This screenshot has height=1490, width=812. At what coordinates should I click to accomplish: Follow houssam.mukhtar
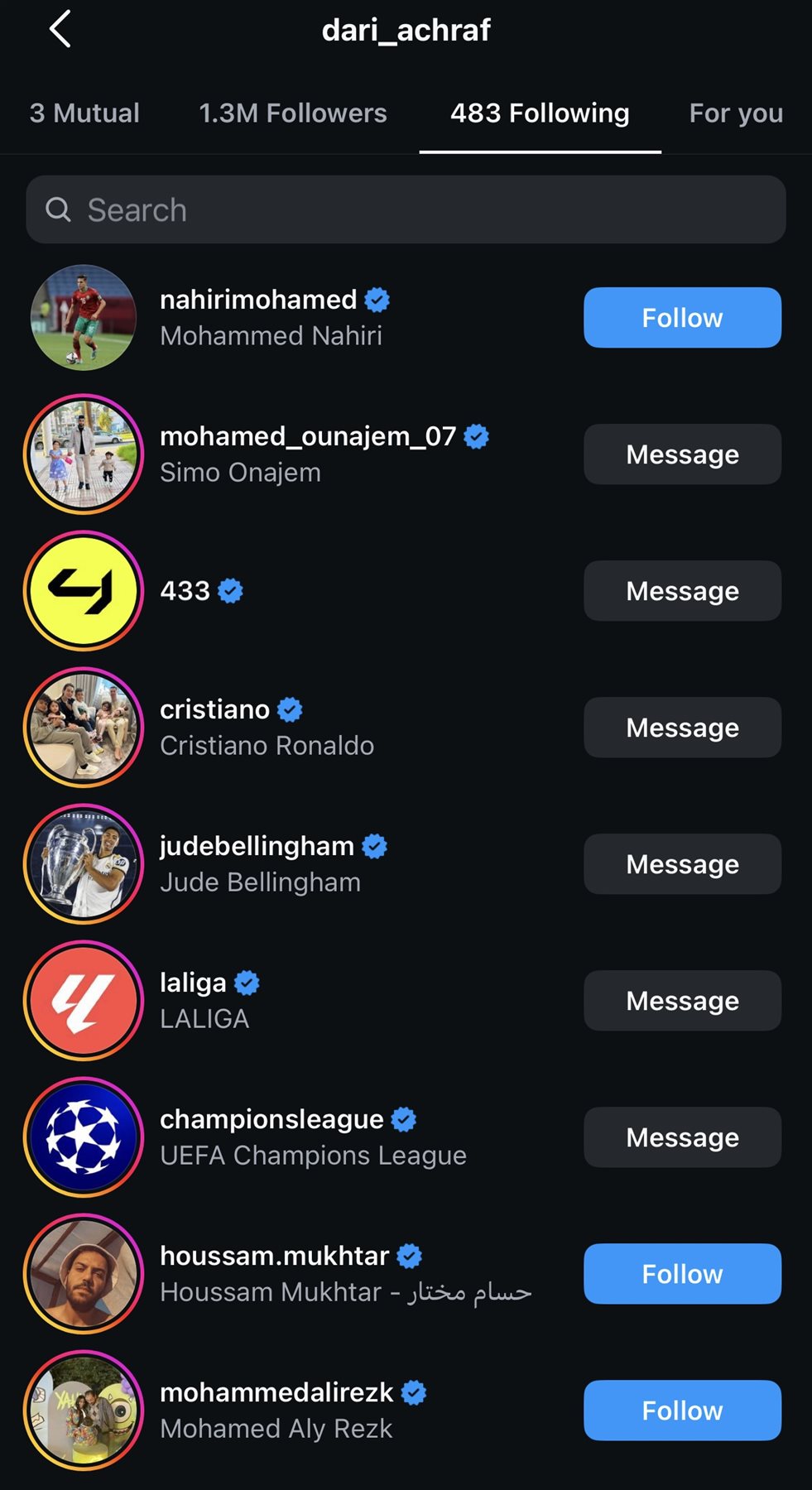click(x=682, y=1274)
